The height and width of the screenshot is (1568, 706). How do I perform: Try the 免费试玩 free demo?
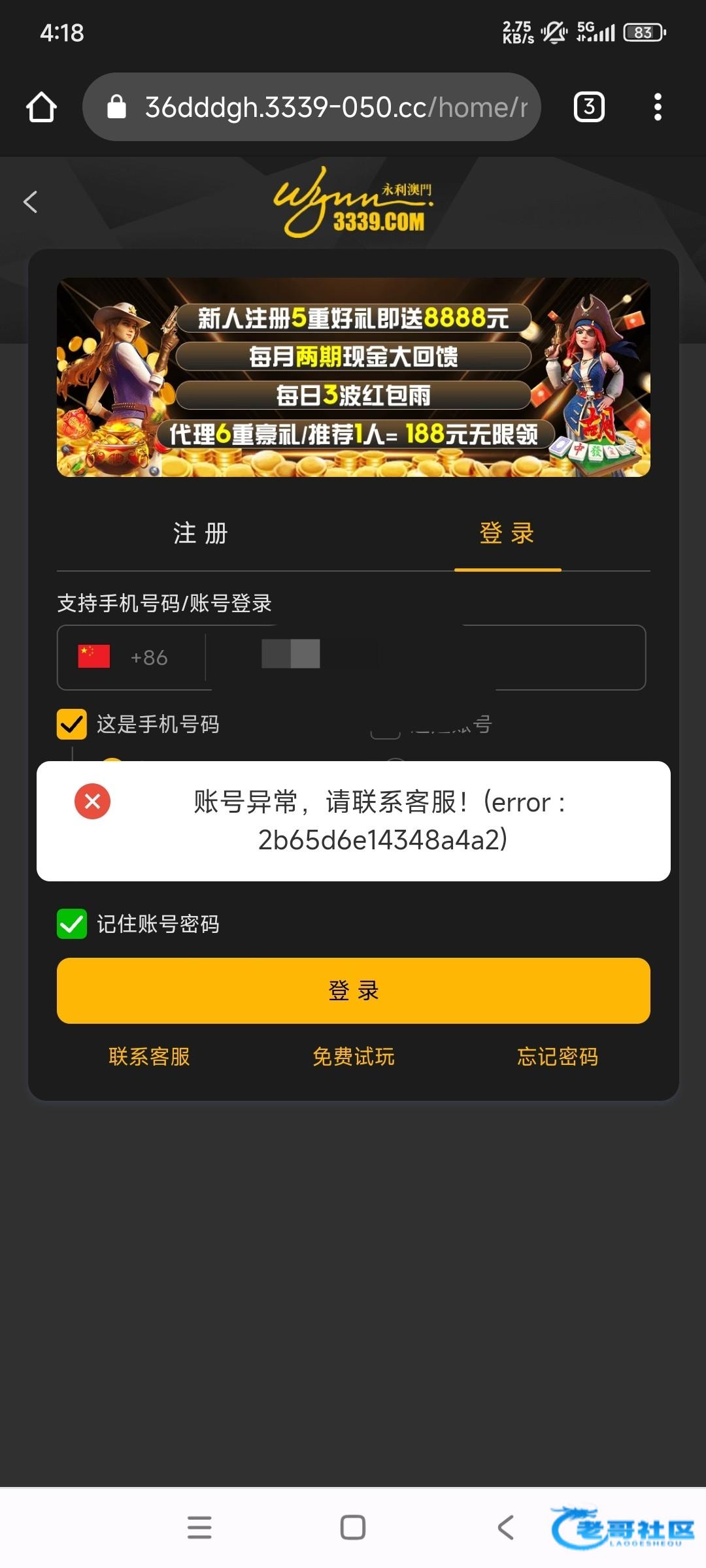point(353,1056)
